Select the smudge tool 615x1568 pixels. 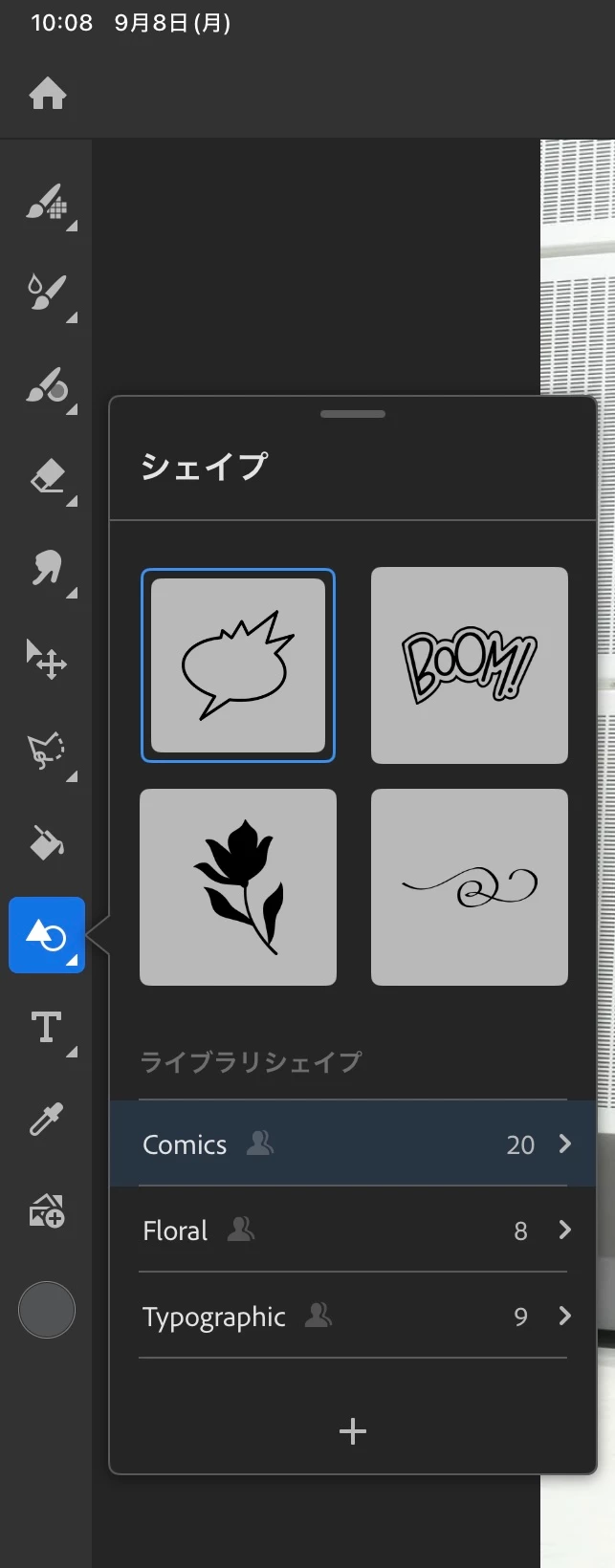[x=46, y=568]
